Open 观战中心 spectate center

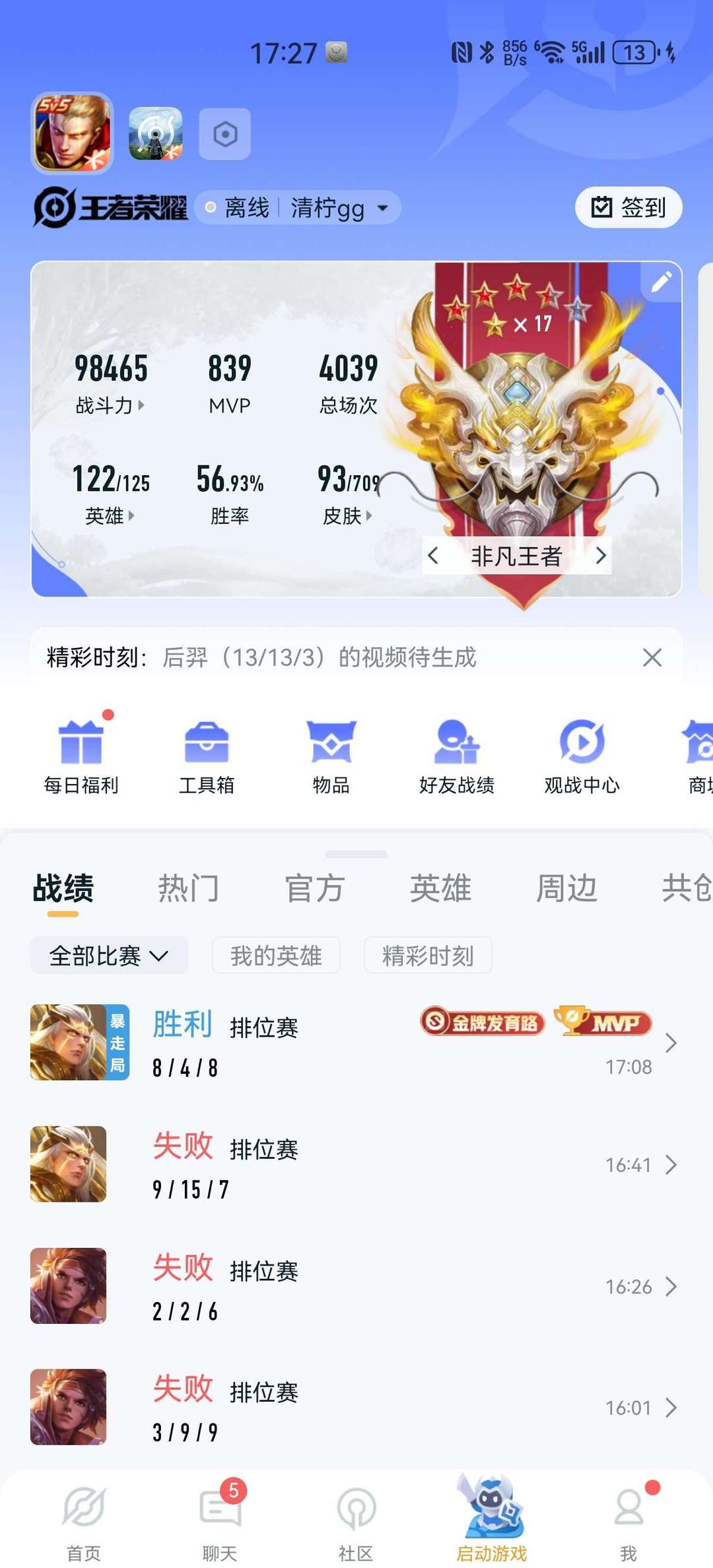click(x=582, y=756)
